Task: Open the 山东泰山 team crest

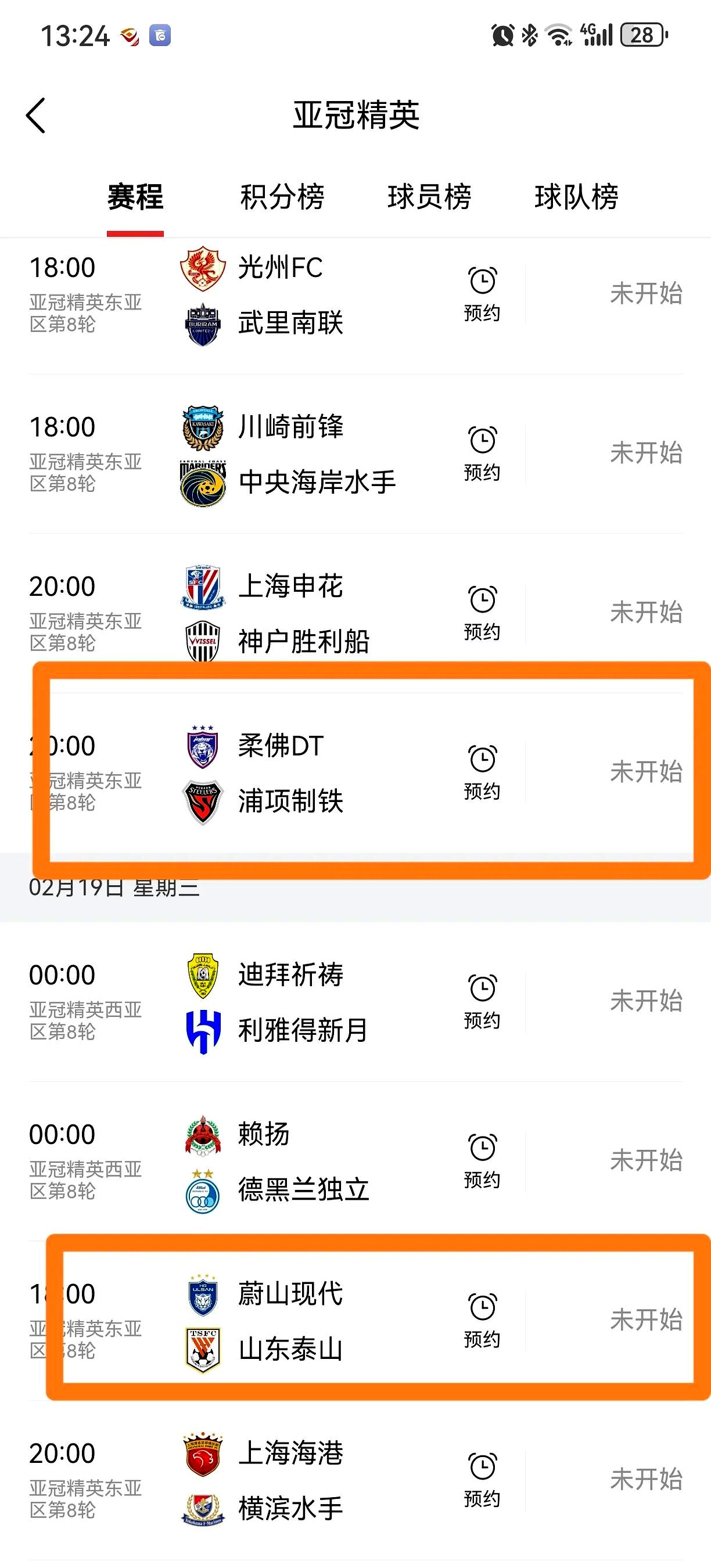Action: coord(203,1350)
